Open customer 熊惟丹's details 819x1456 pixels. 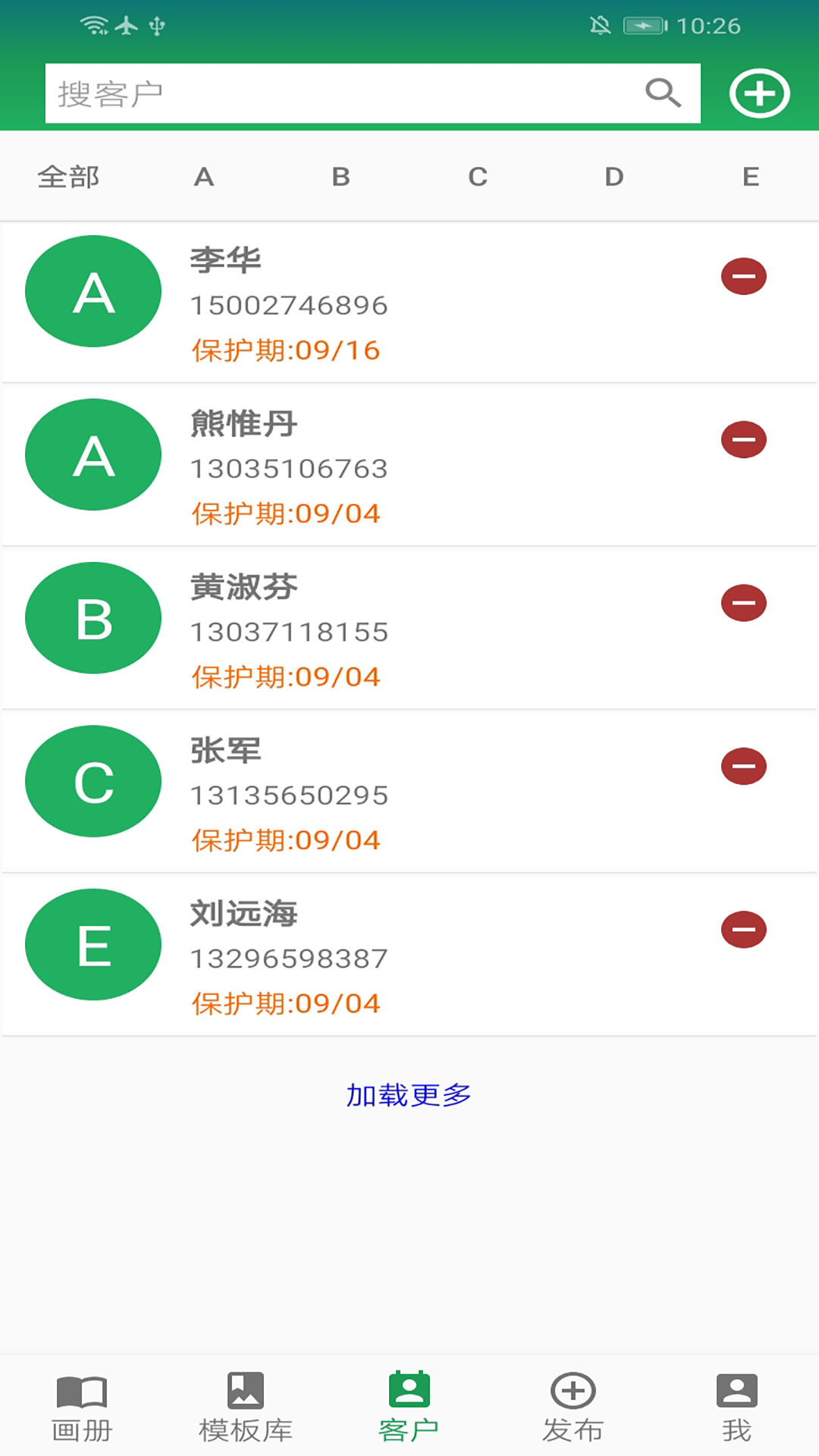pyautogui.click(x=409, y=466)
